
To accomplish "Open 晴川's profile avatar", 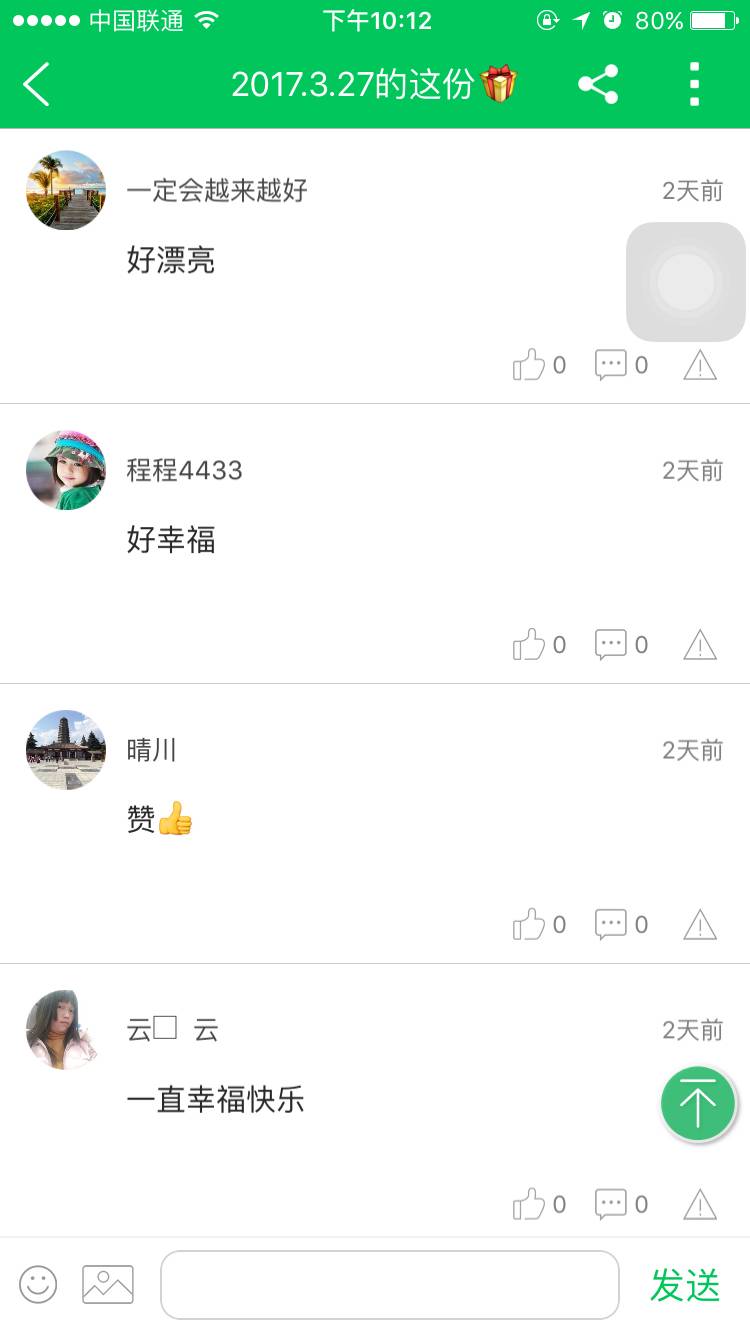I will [66, 750].
